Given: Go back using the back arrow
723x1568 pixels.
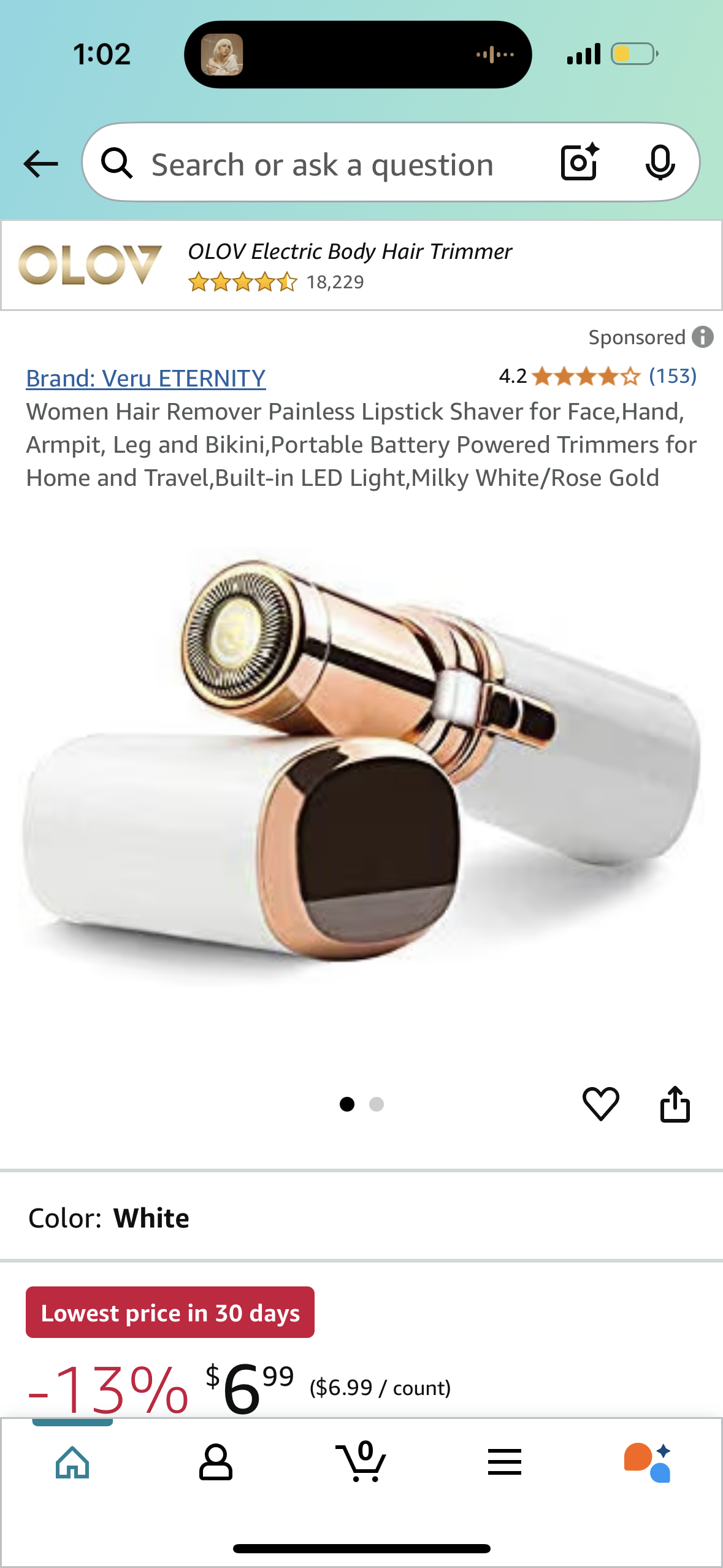Looking at the screenshot, I should 40,164.
